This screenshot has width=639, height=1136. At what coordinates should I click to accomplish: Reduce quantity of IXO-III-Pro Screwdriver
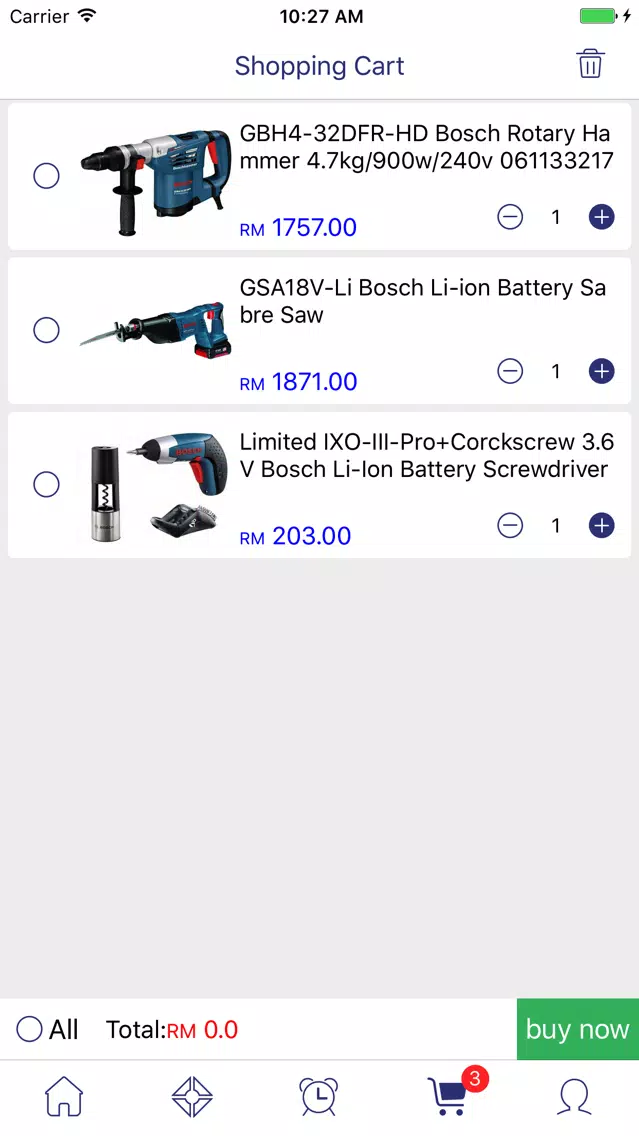pos(510,525)
